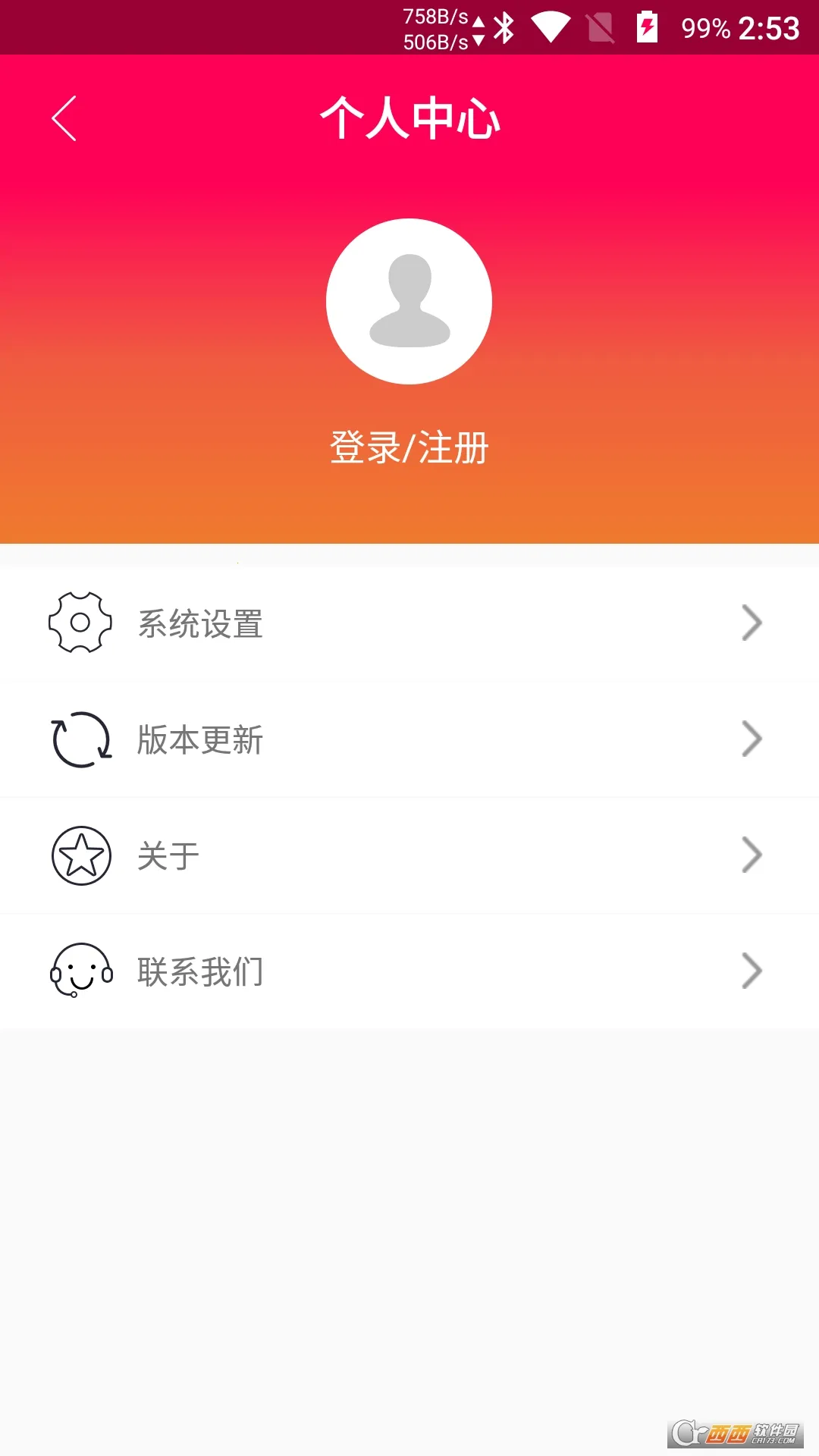Go back from 个人中心 page
The width and height of the screenshot is (819, 1456).
64,118
